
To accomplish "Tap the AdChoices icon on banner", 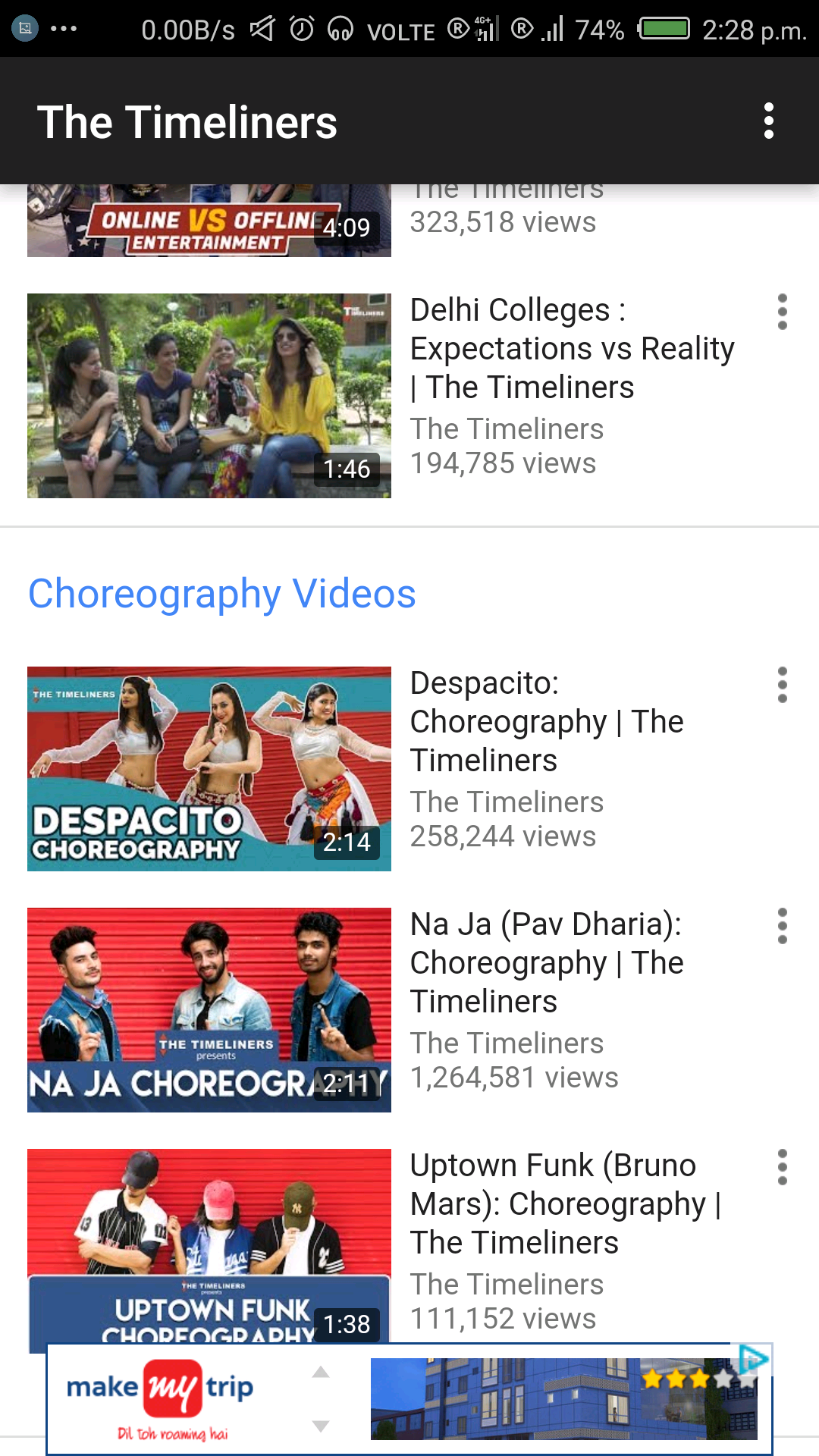I will click(x=754, y=1358).
